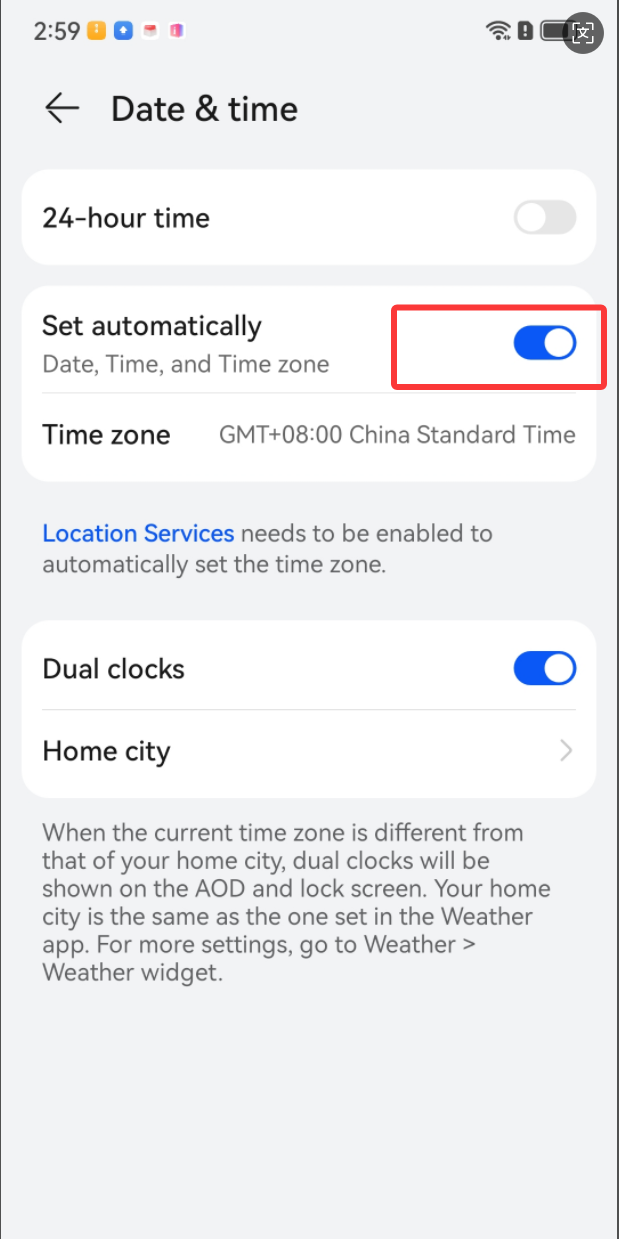619x1239 pixels.
Task: Enable 24-hour time switch
Action: (545, 218)
